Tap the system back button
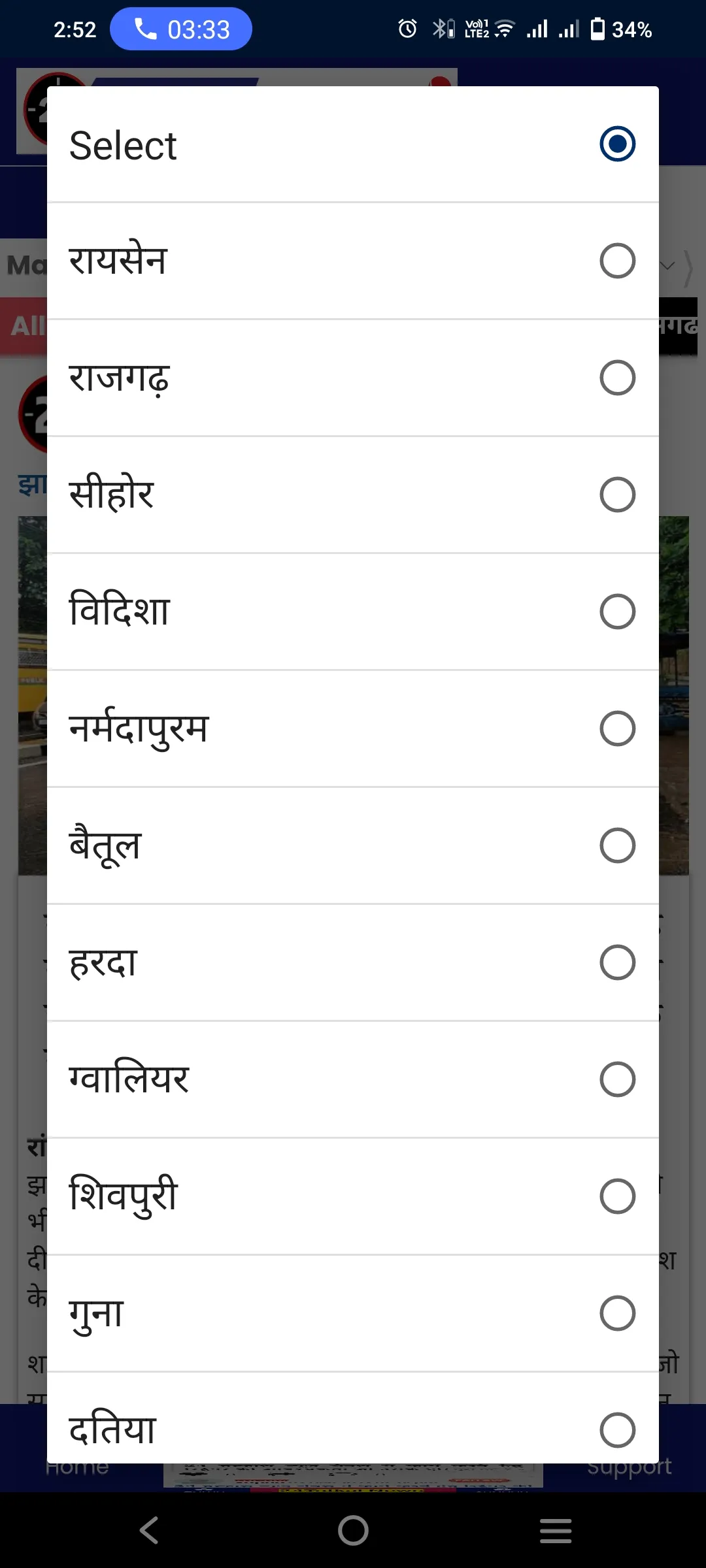706x1568 pixels. [x=149, y=1530]
